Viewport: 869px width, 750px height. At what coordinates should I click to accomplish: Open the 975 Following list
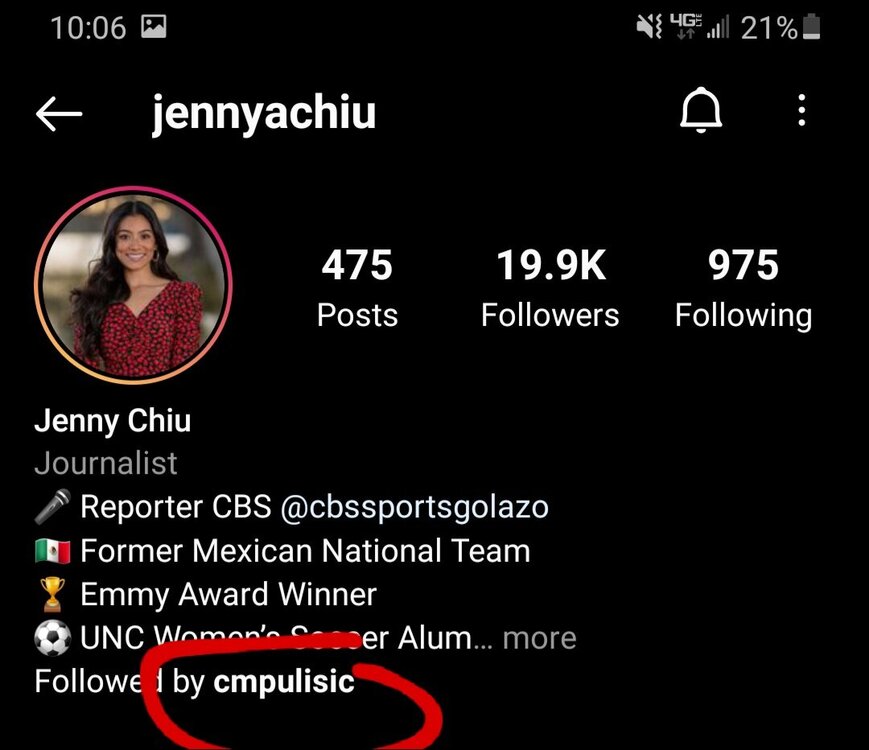point(743,288)
